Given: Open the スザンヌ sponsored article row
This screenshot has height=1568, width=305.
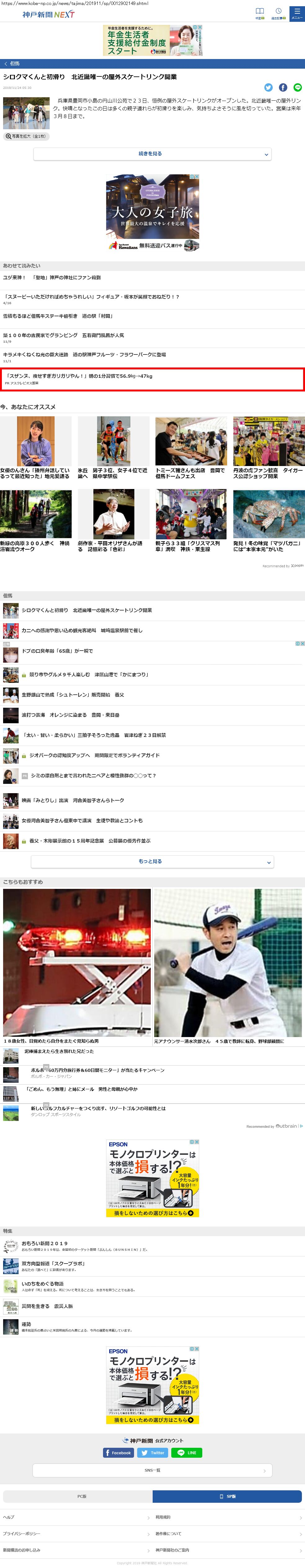Looking at the screenshot, I should [x=152, y=379].
